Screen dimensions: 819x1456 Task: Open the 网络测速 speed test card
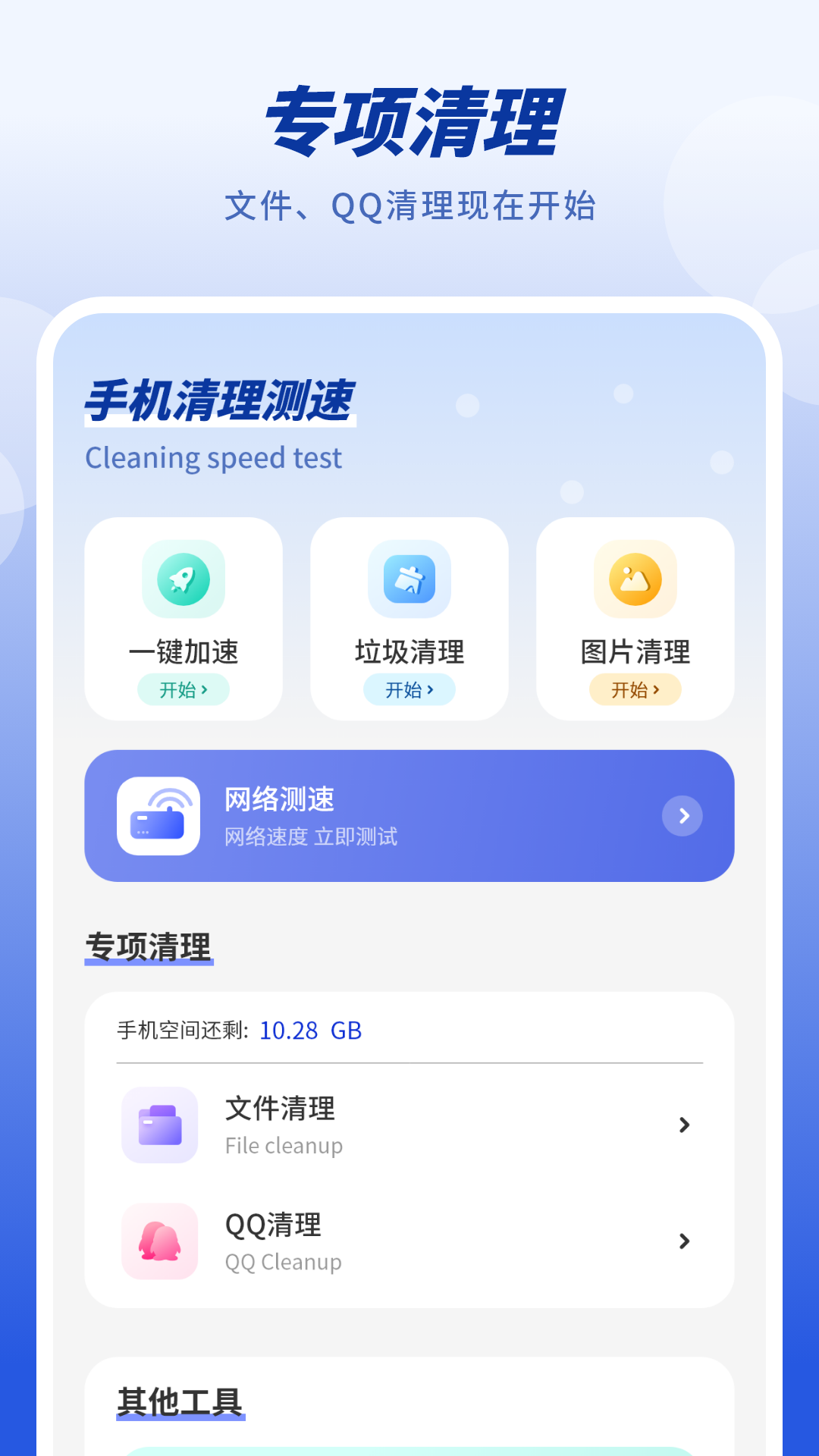[x=409, y=815]
